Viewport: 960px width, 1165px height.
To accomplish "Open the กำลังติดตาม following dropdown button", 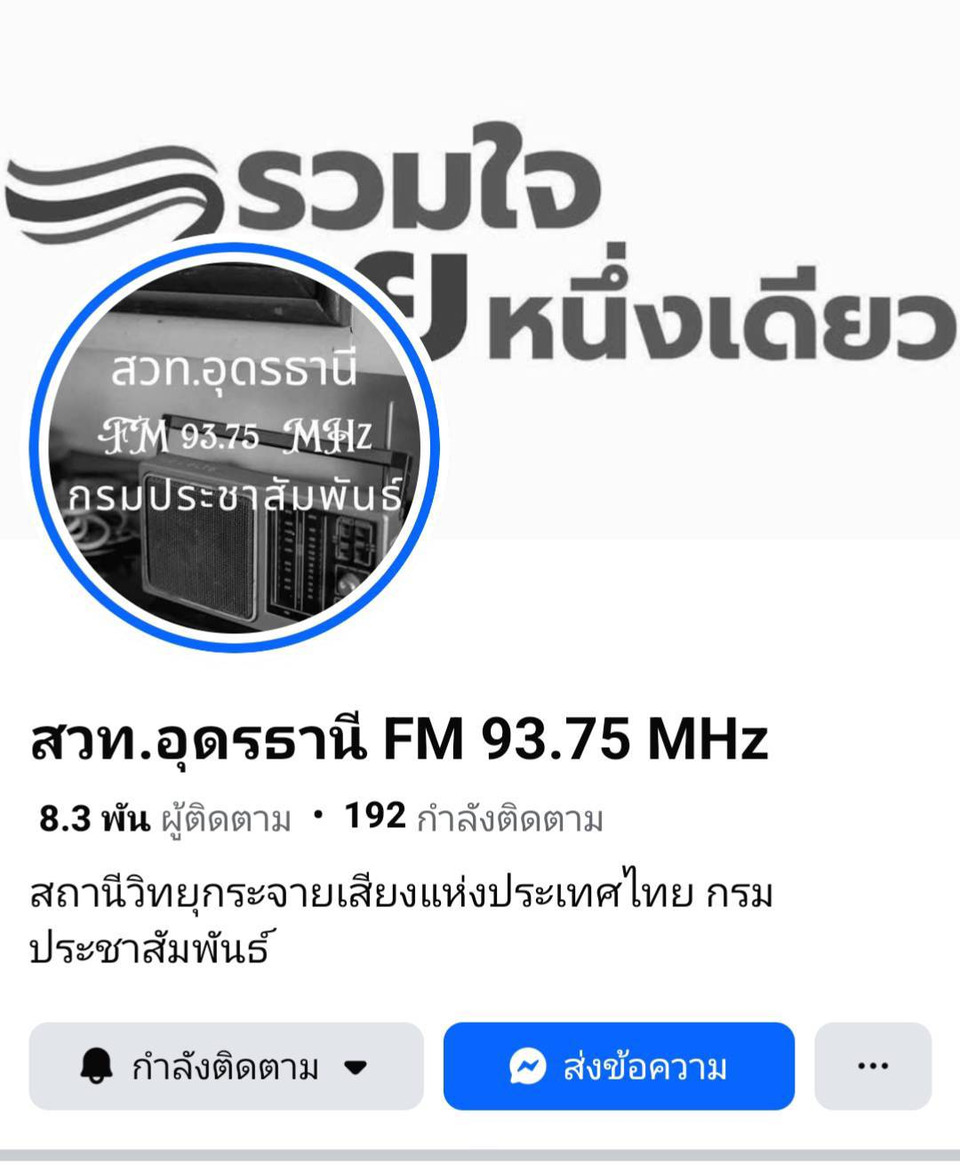I will pos(226,1067).
